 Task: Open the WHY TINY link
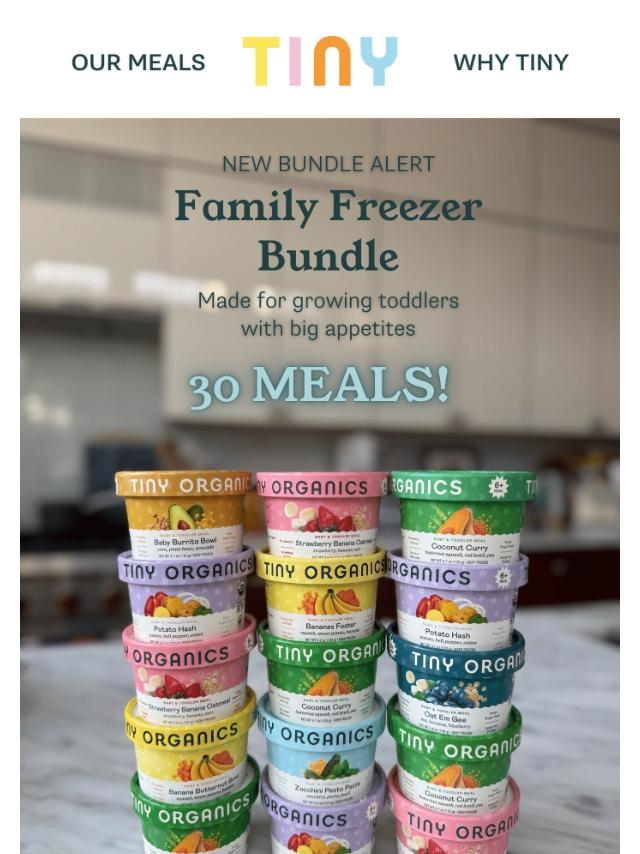click(x=510, y=62)
